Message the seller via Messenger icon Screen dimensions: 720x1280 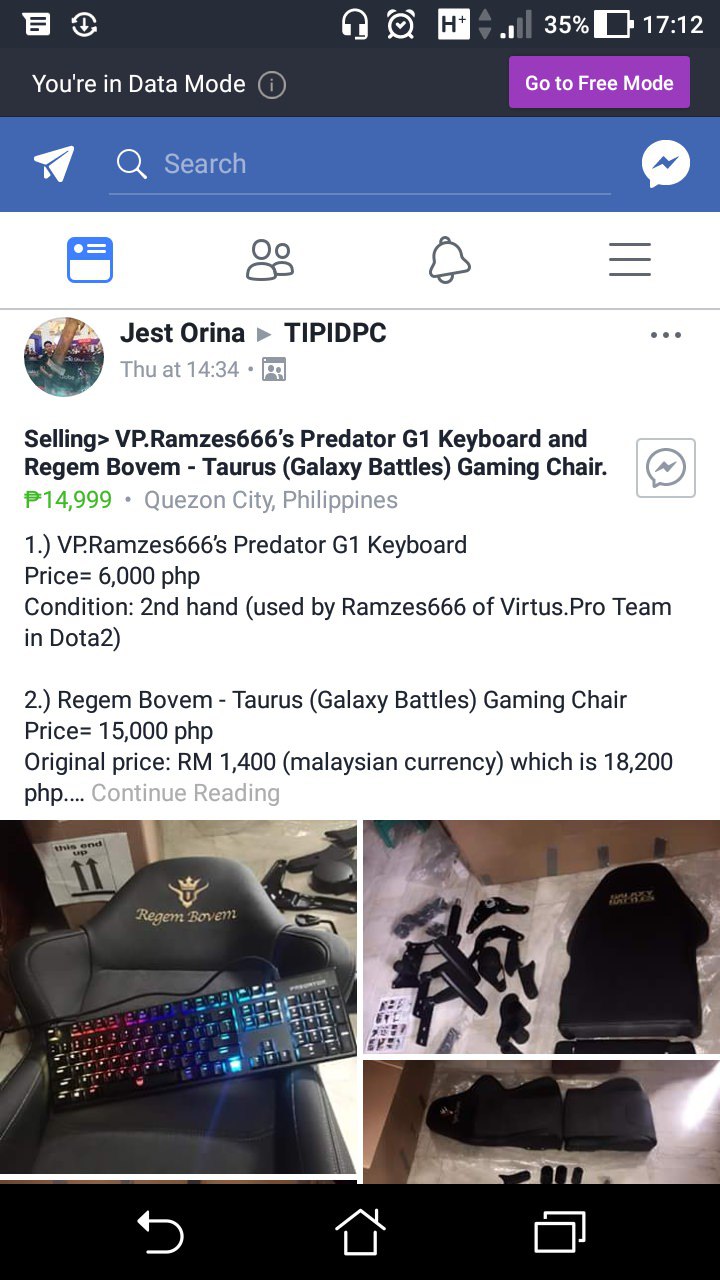[665, 467]
